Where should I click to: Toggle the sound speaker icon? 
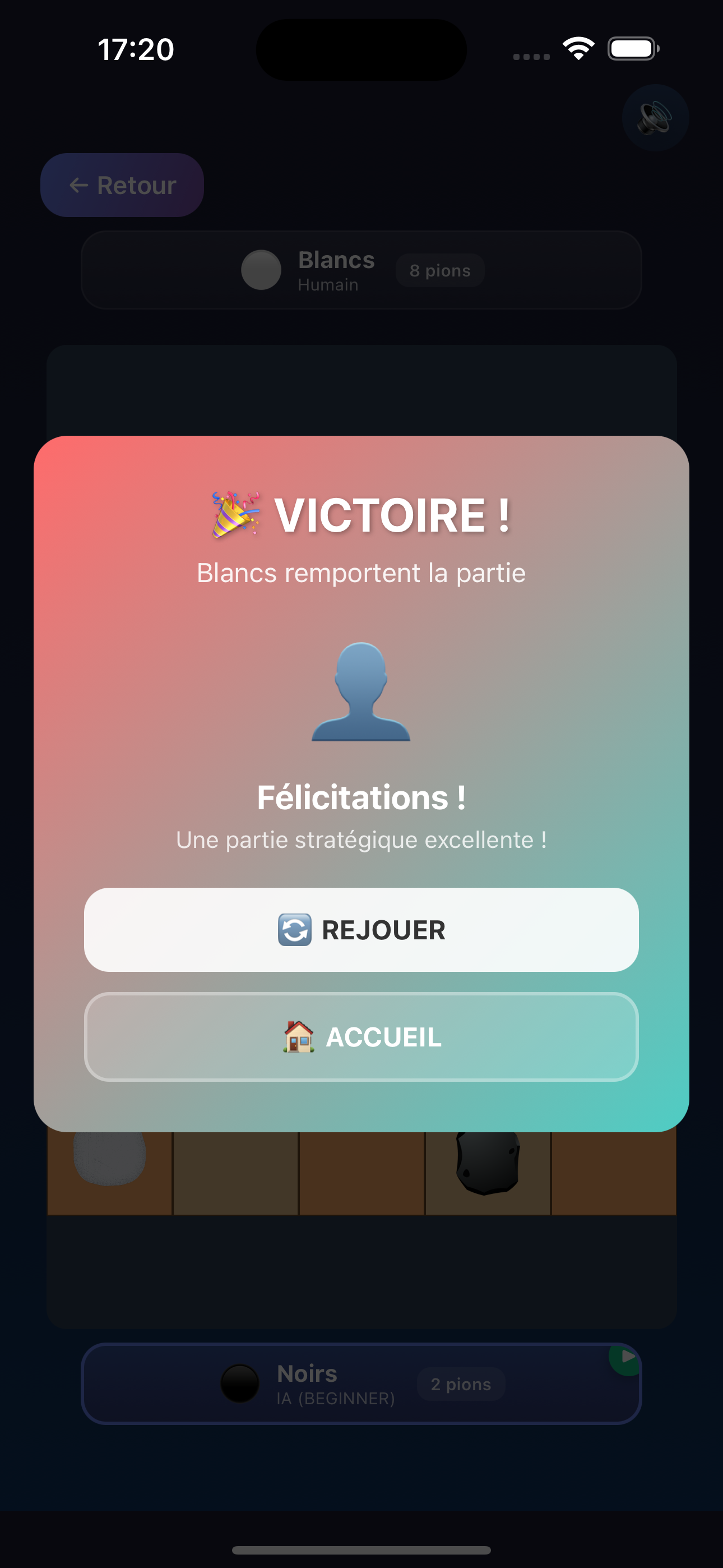(x=655, y=117)
